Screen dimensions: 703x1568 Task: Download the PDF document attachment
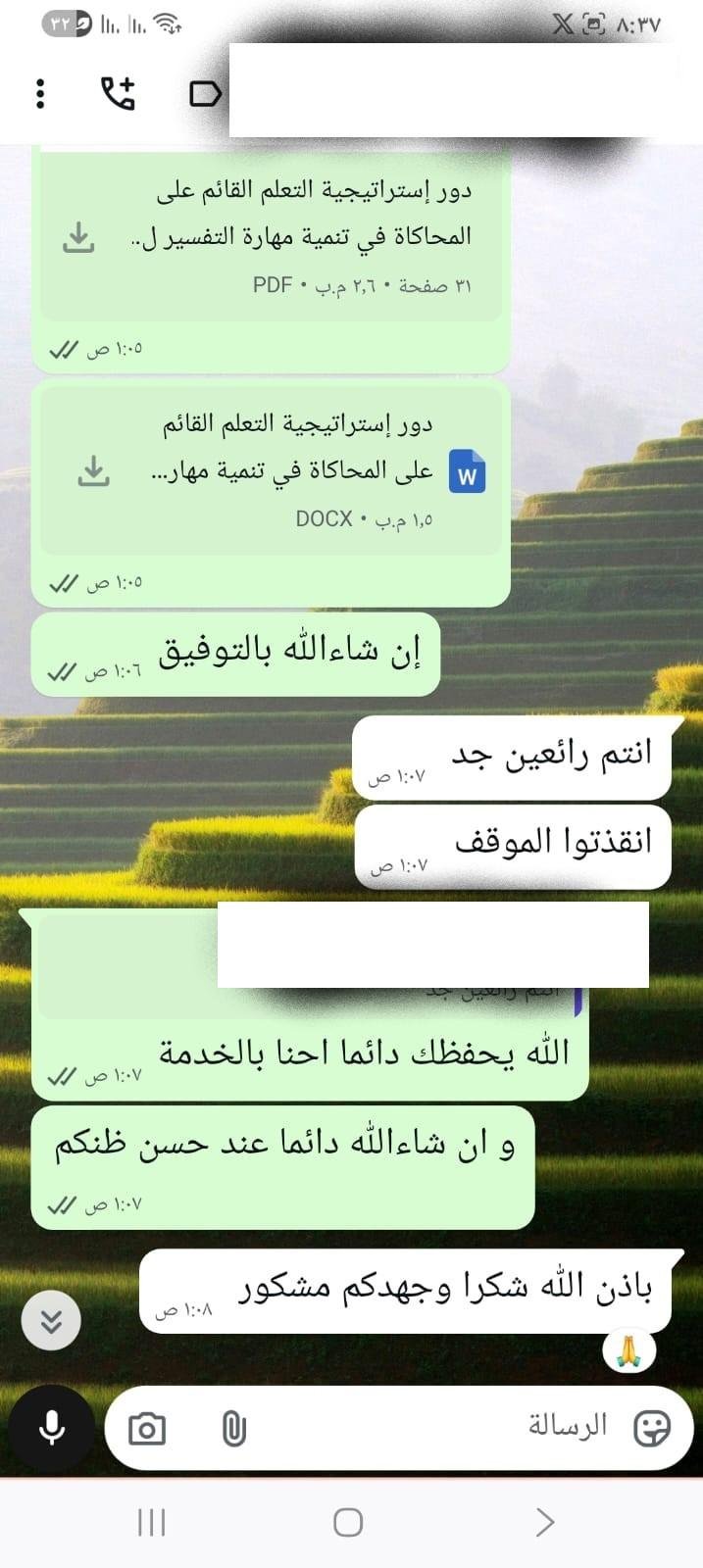point(78,237)
